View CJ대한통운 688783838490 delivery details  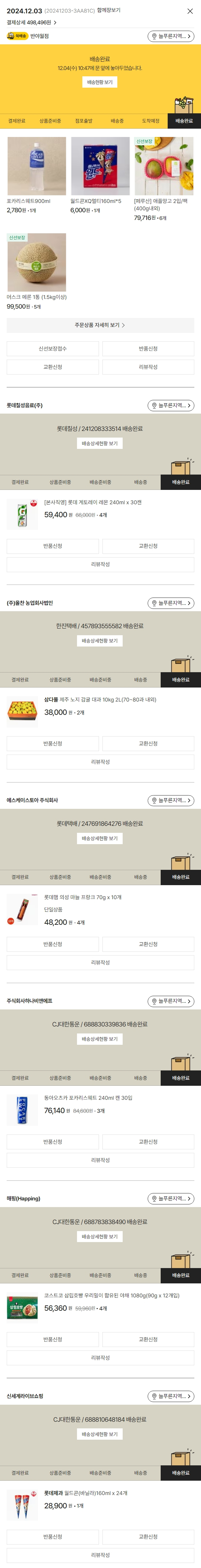coord(100,1236)
